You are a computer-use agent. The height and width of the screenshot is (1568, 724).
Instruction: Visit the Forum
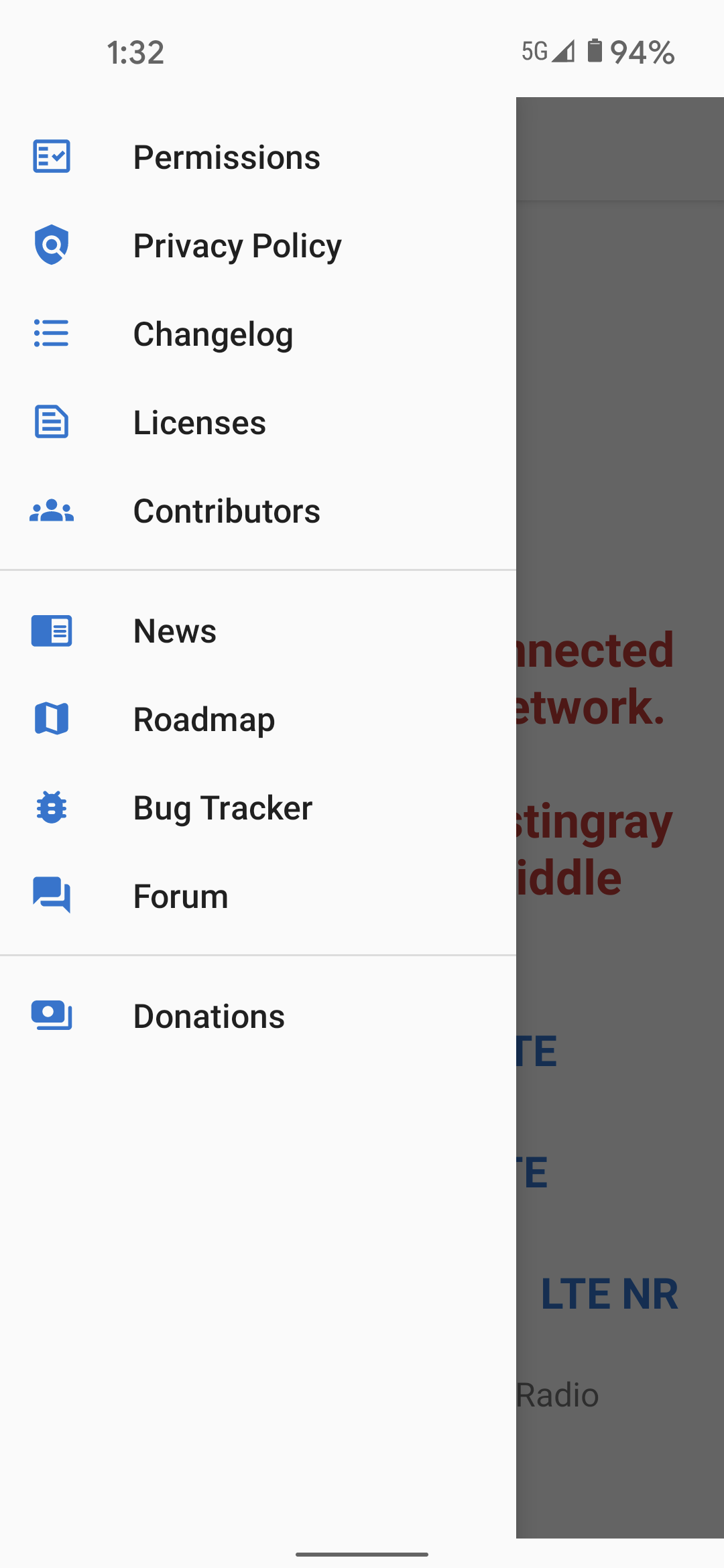click(258, 897)
